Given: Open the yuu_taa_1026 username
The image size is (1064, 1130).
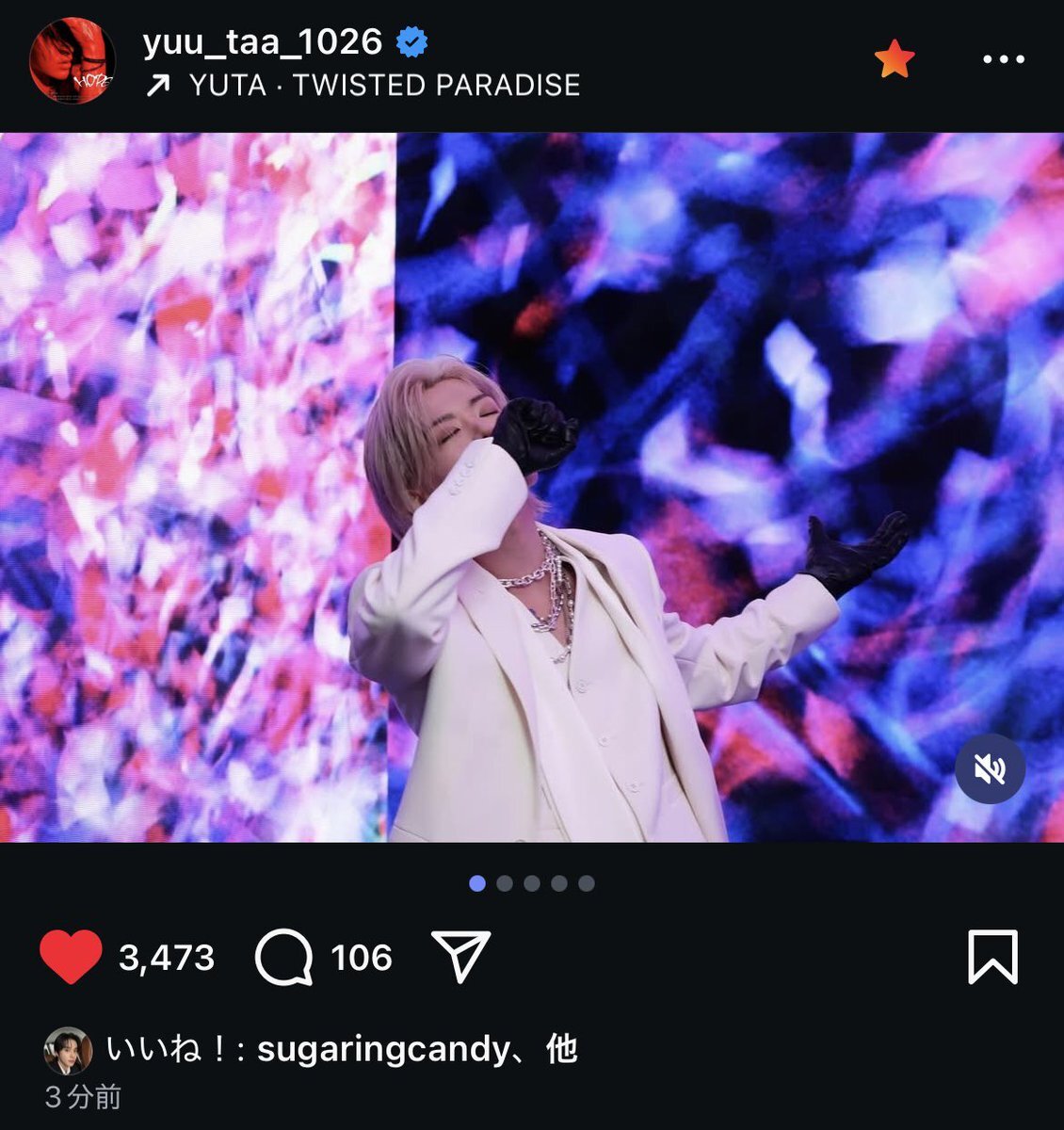Looking at the screenshot, I should pyautogui.click(x=263, y=41).
